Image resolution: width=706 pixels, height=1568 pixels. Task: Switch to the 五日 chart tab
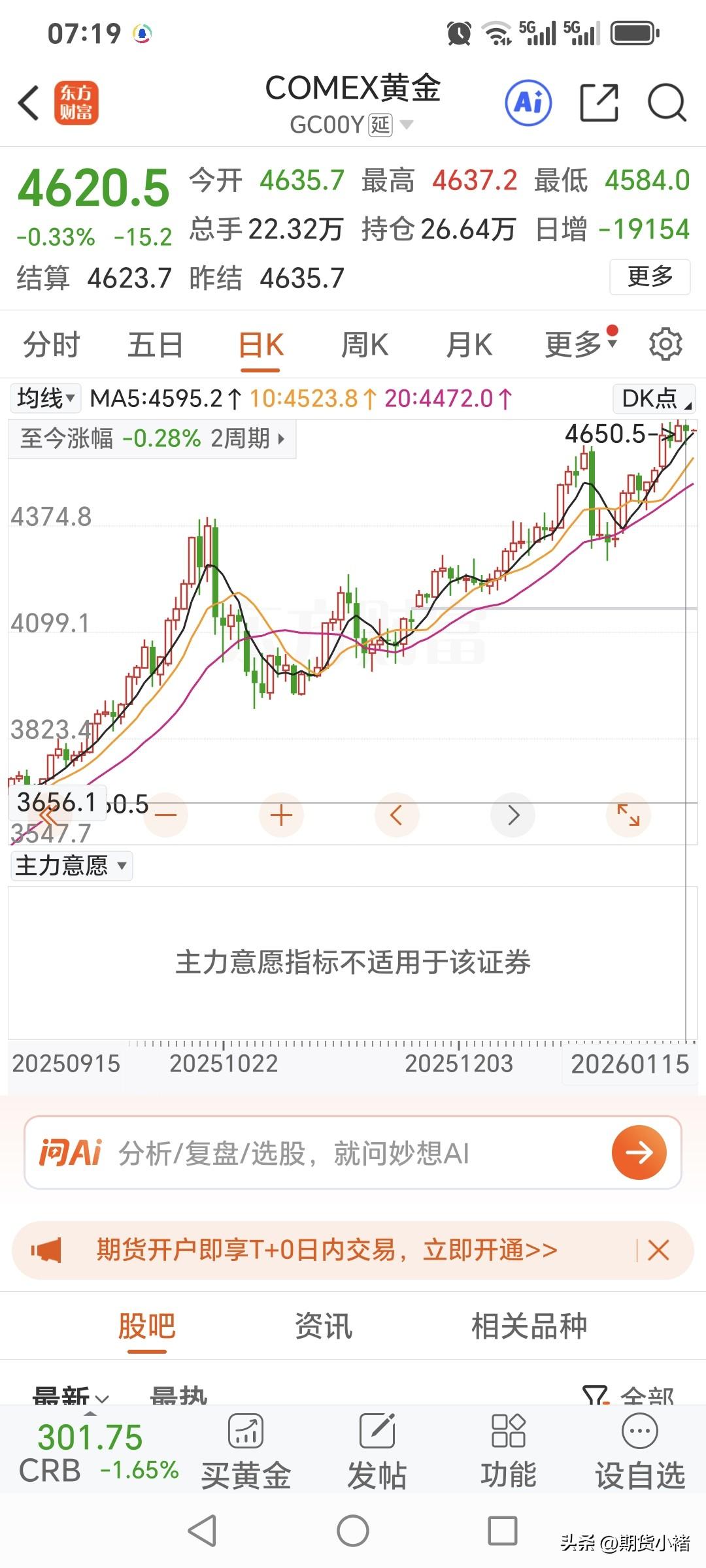(x=155, y=344)
